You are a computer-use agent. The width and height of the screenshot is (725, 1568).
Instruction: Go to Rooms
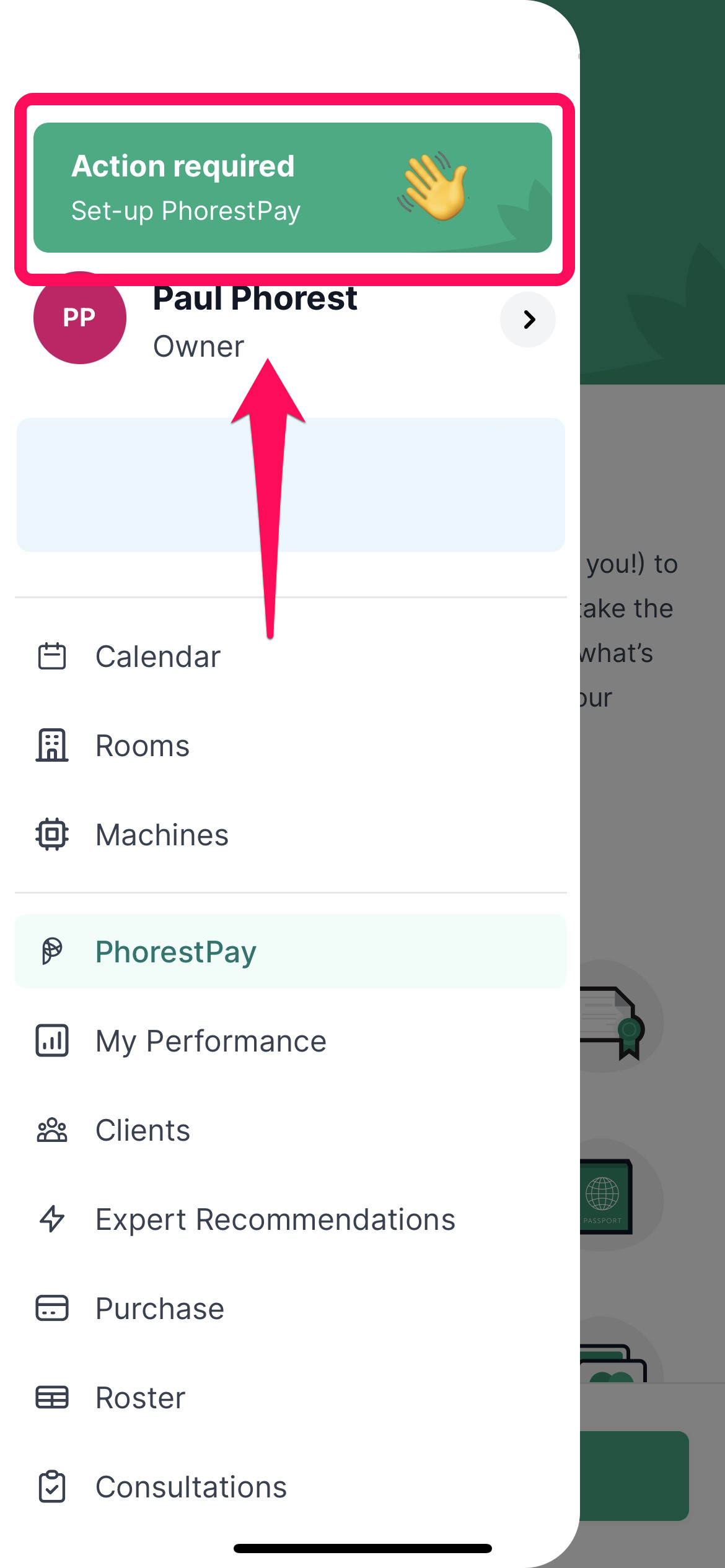291,746
